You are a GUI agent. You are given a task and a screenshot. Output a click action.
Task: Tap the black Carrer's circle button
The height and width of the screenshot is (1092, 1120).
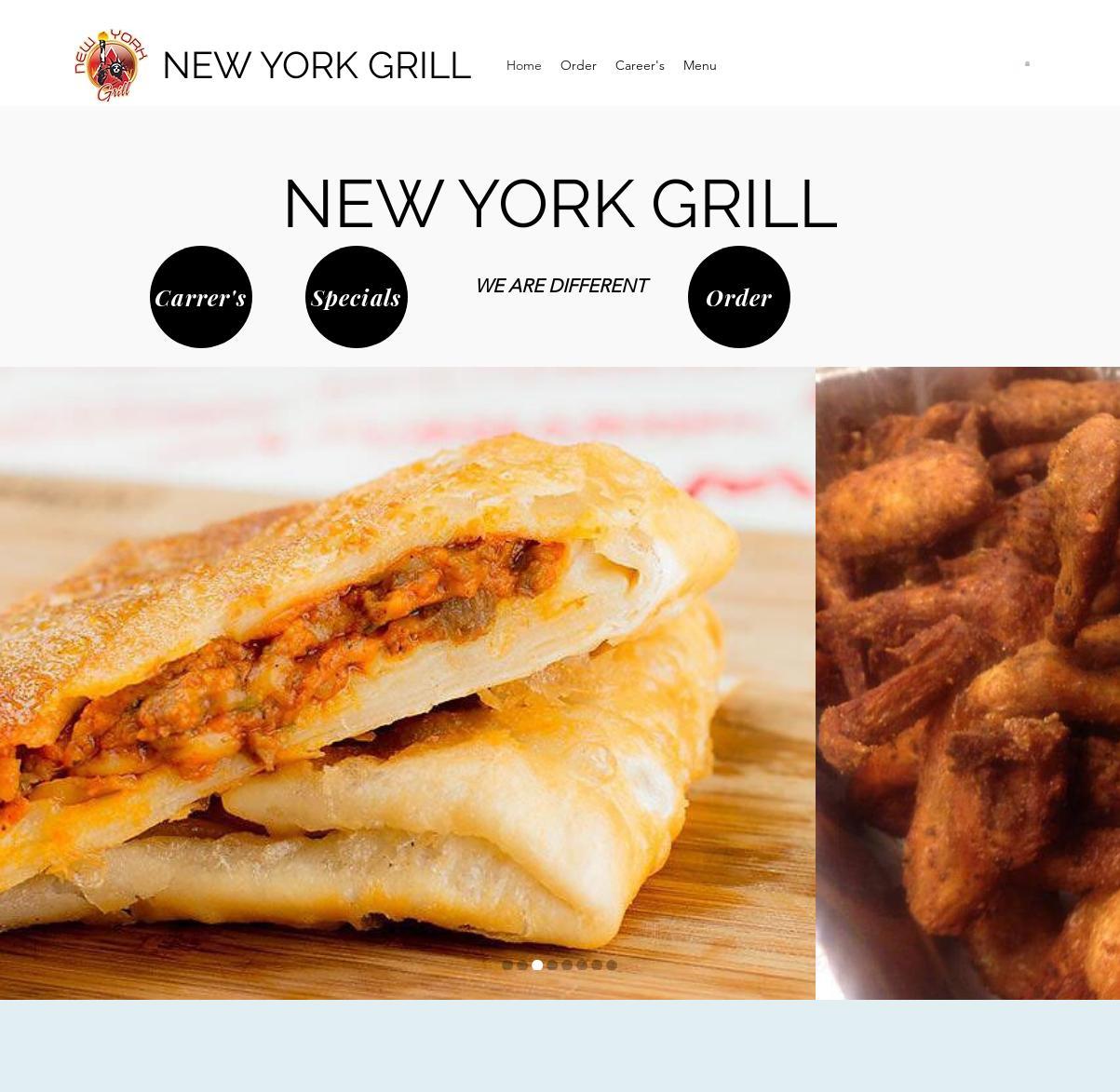[201, 297]
